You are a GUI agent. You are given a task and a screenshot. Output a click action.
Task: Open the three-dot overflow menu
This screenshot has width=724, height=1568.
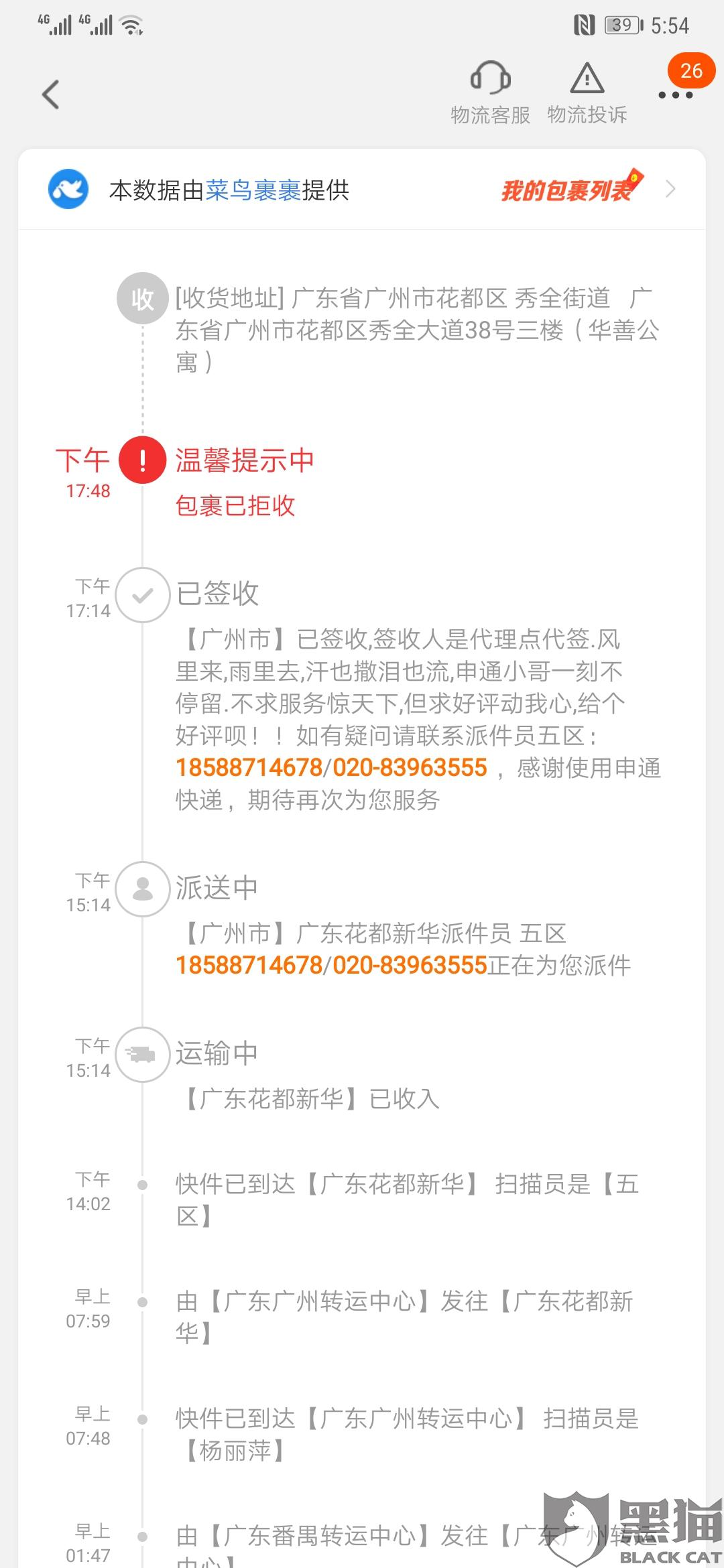click(x=675, y=94)
